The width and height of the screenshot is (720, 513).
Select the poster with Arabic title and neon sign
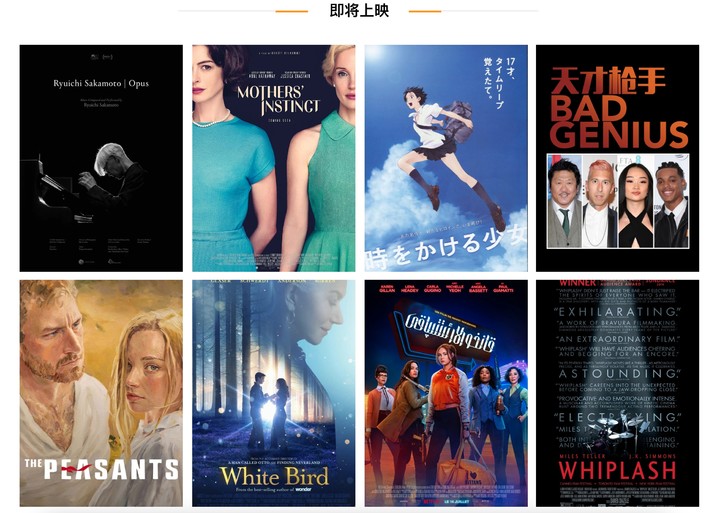(445, 393)
